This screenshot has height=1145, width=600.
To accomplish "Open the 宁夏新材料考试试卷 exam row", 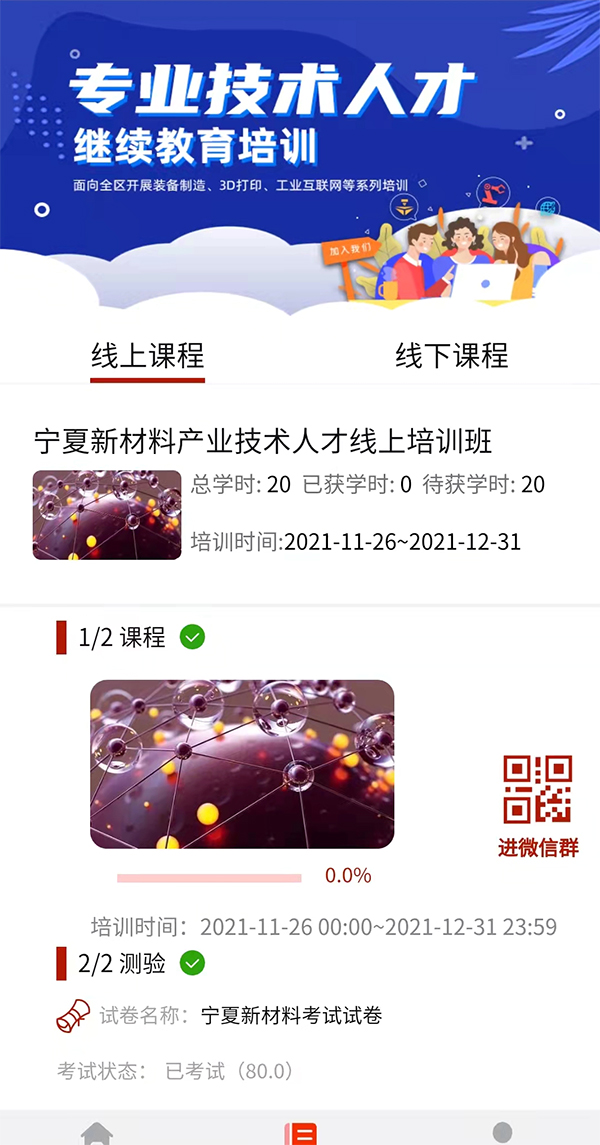I will 291,1016.
